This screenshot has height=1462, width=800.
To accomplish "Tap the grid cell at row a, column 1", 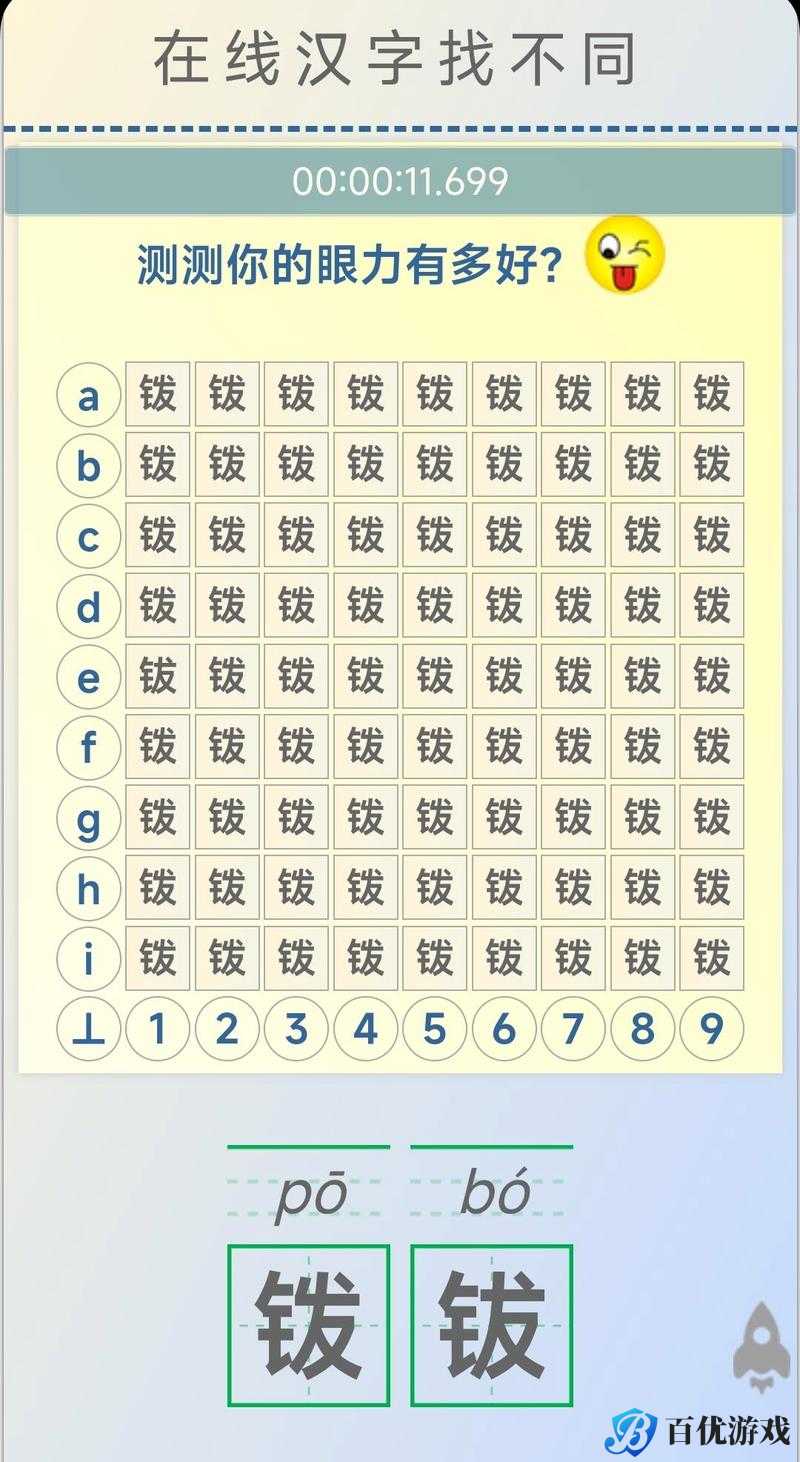I will [x=157, y=395].
